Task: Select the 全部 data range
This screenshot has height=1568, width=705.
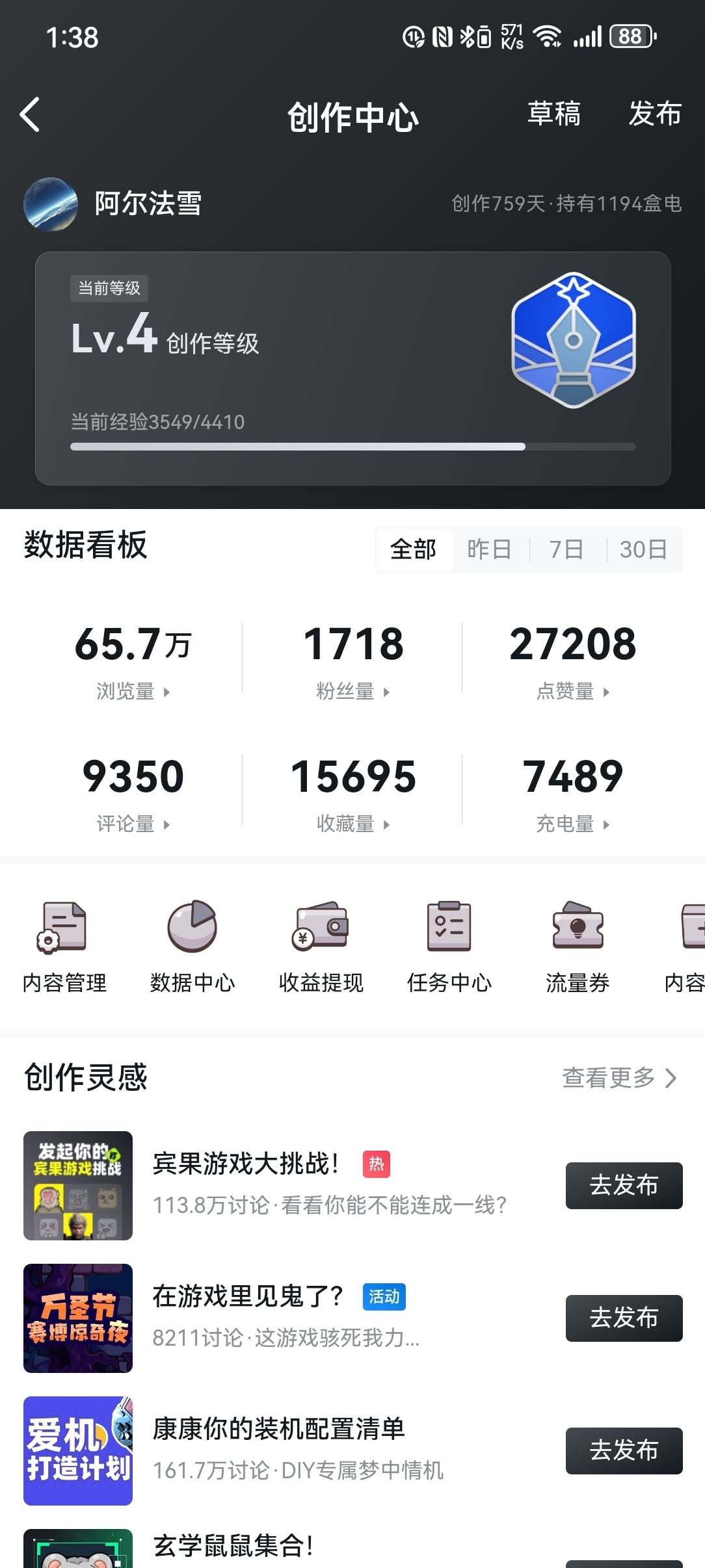Action: (413, 549)
